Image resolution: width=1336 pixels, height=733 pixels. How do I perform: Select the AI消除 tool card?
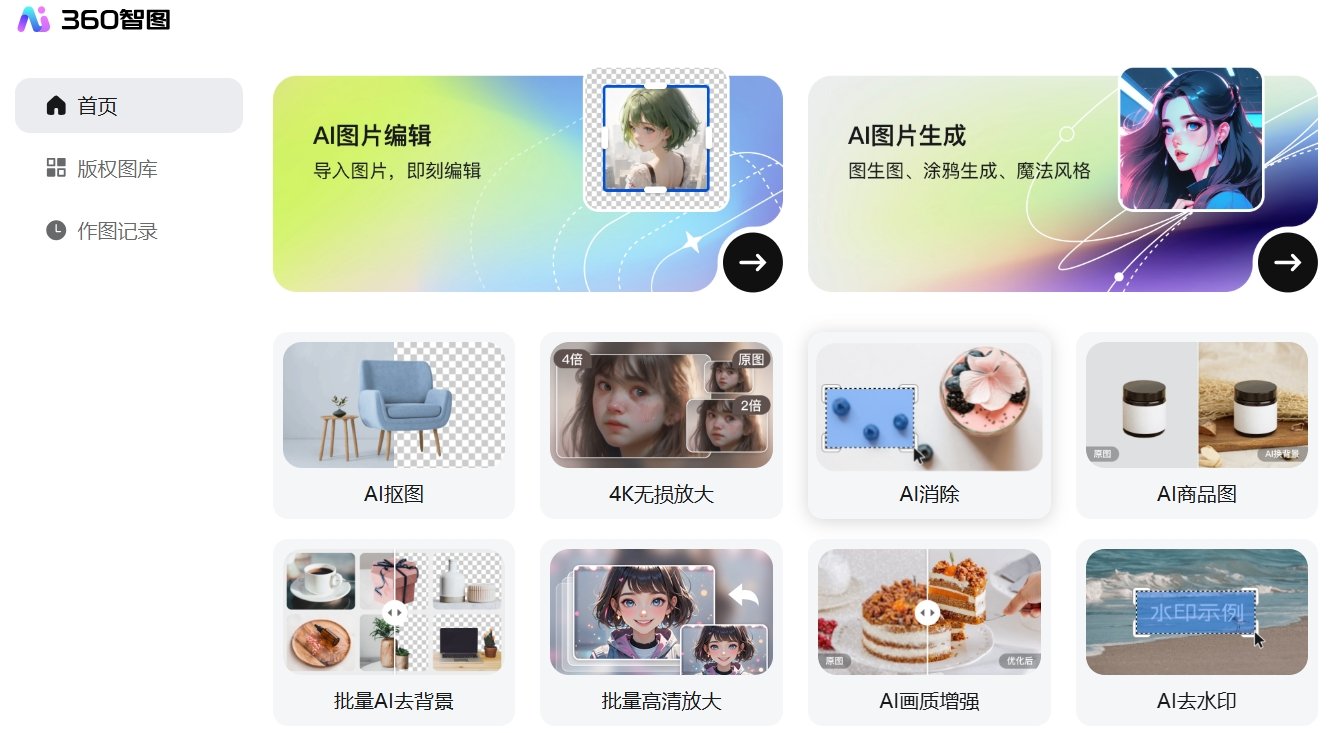click(929, 425)
